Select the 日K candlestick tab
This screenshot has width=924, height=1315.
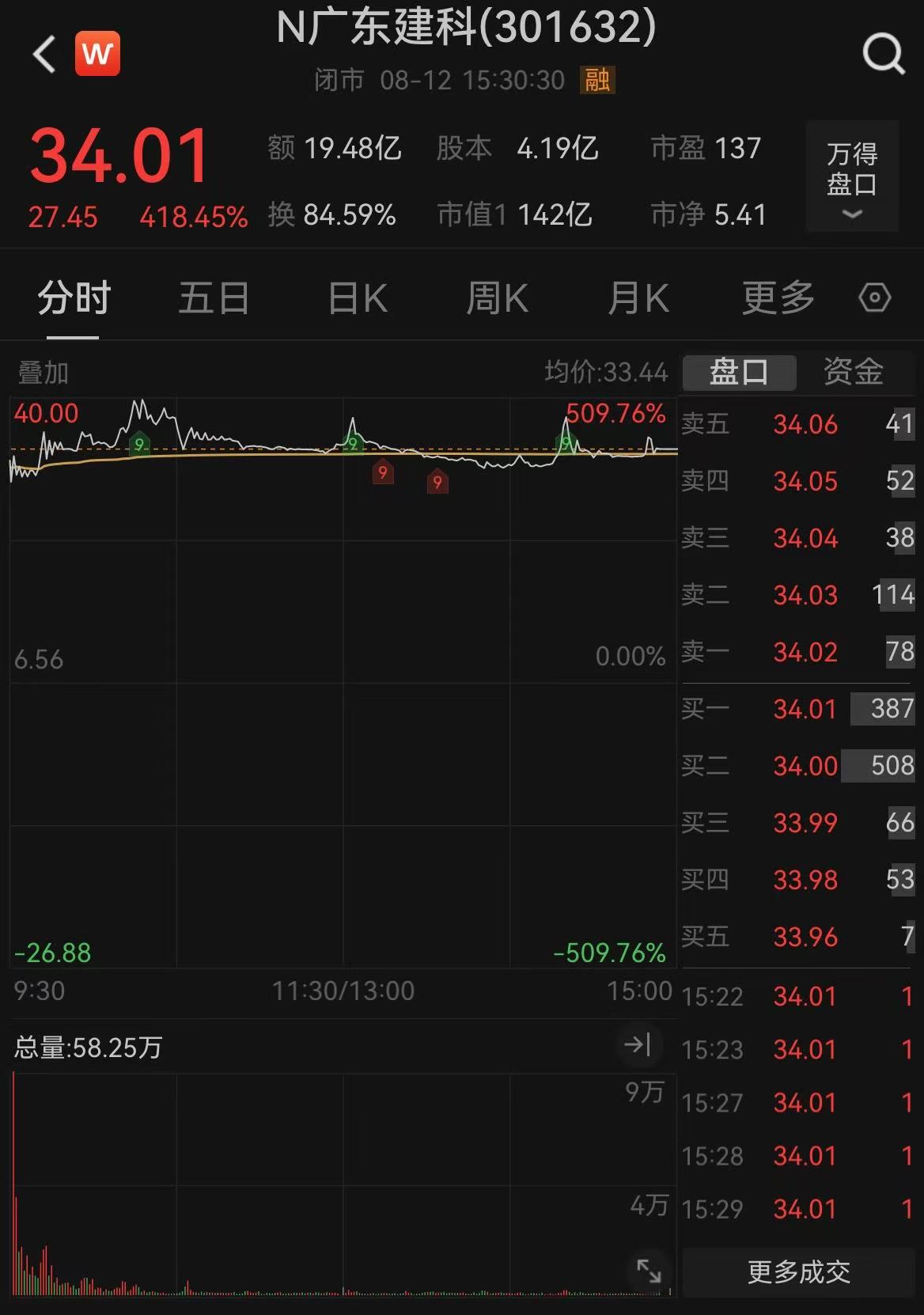tap(357, 297)
